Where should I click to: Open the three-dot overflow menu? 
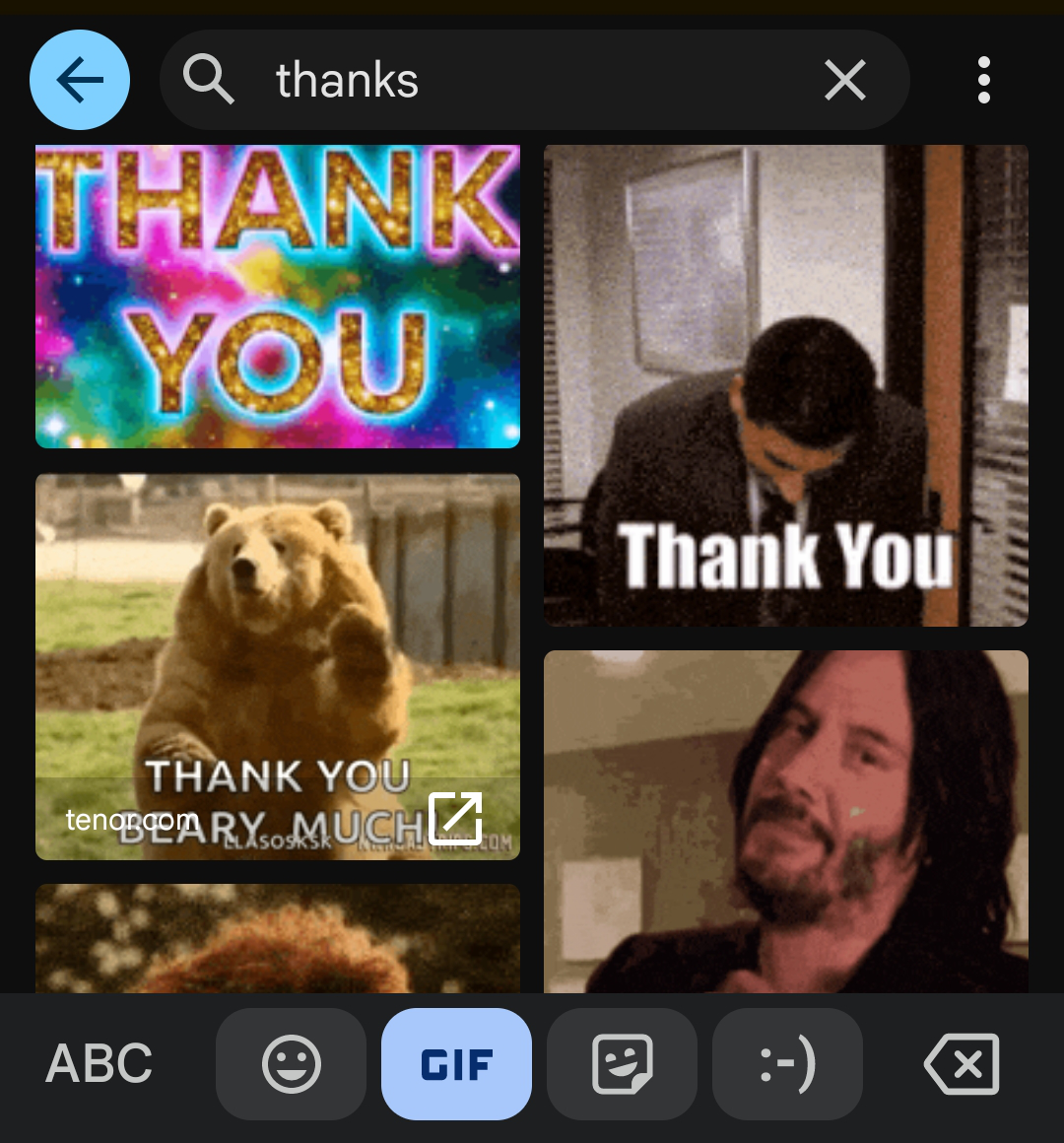(983, 81)
